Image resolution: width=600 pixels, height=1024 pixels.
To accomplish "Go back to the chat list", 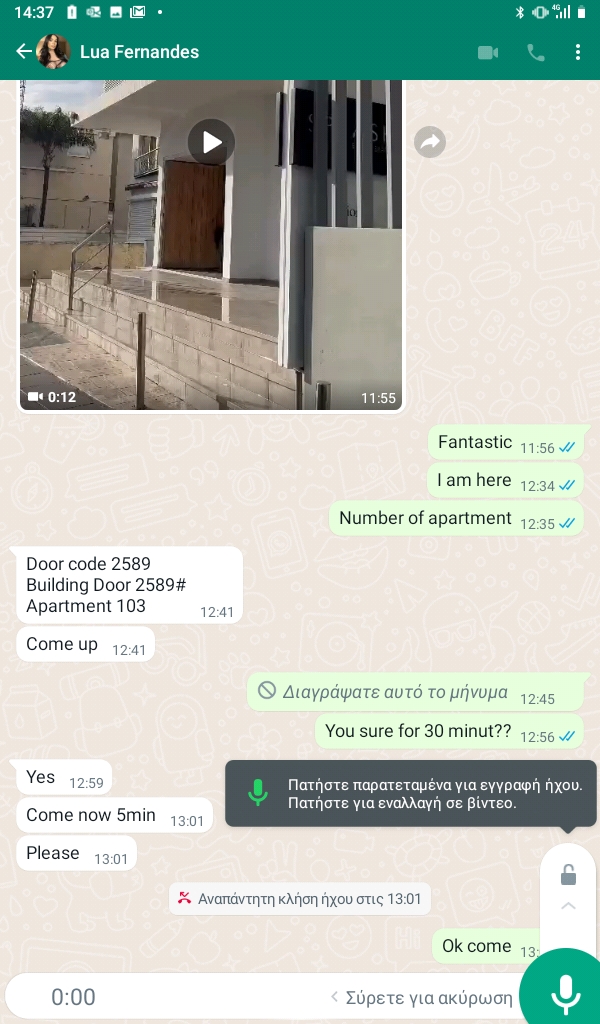I will (x=23, y=52).
